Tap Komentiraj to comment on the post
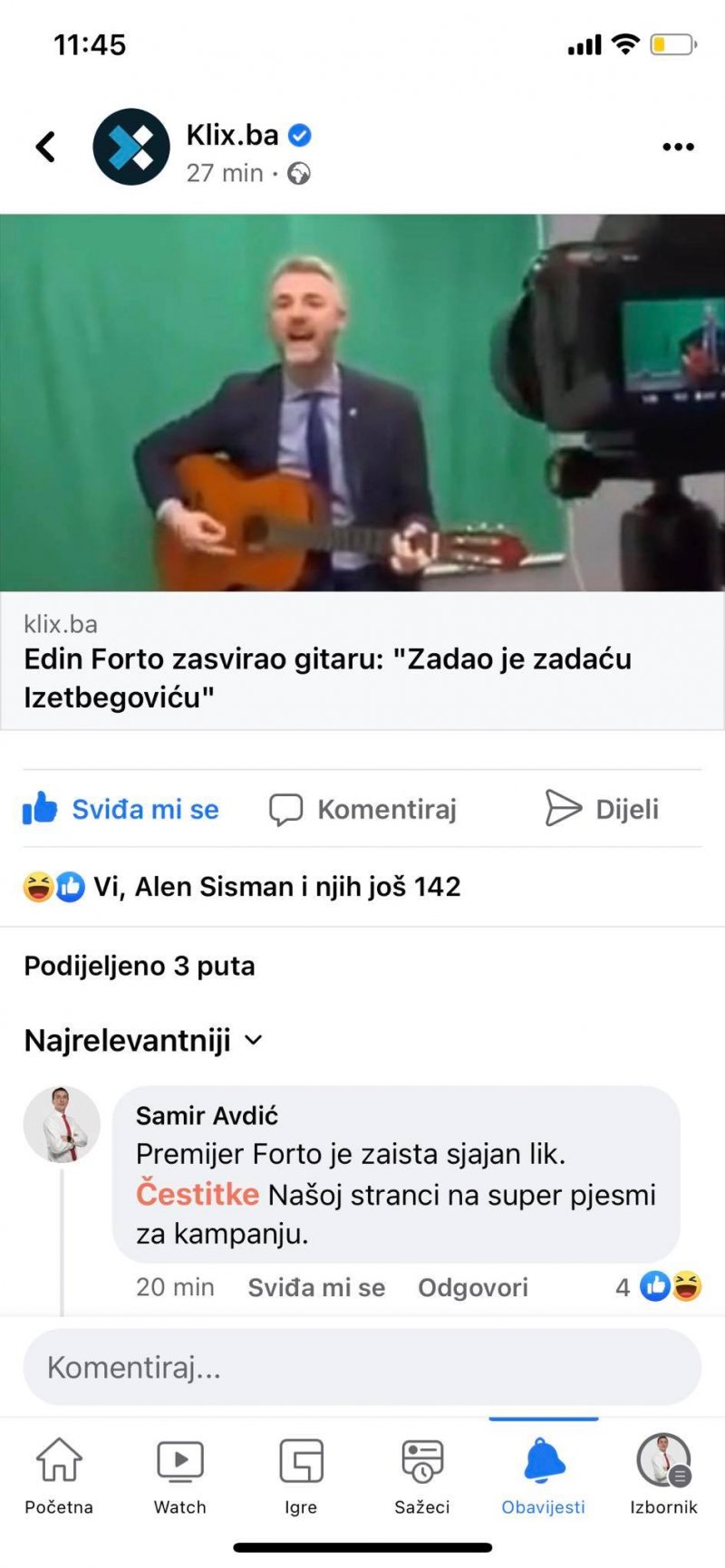The image size is (725, 1568). coord(363,809)
